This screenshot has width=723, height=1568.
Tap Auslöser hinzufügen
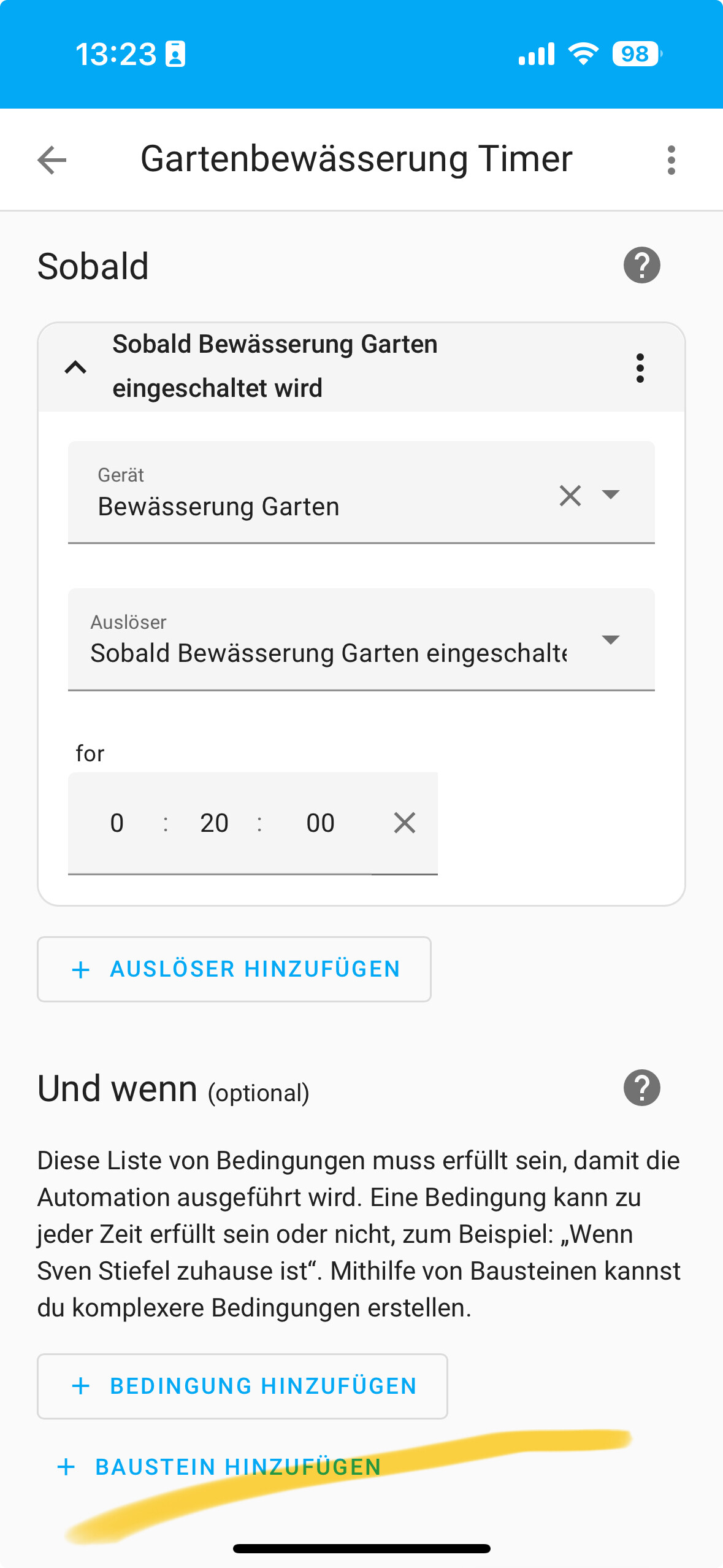[x=234, y=969]
